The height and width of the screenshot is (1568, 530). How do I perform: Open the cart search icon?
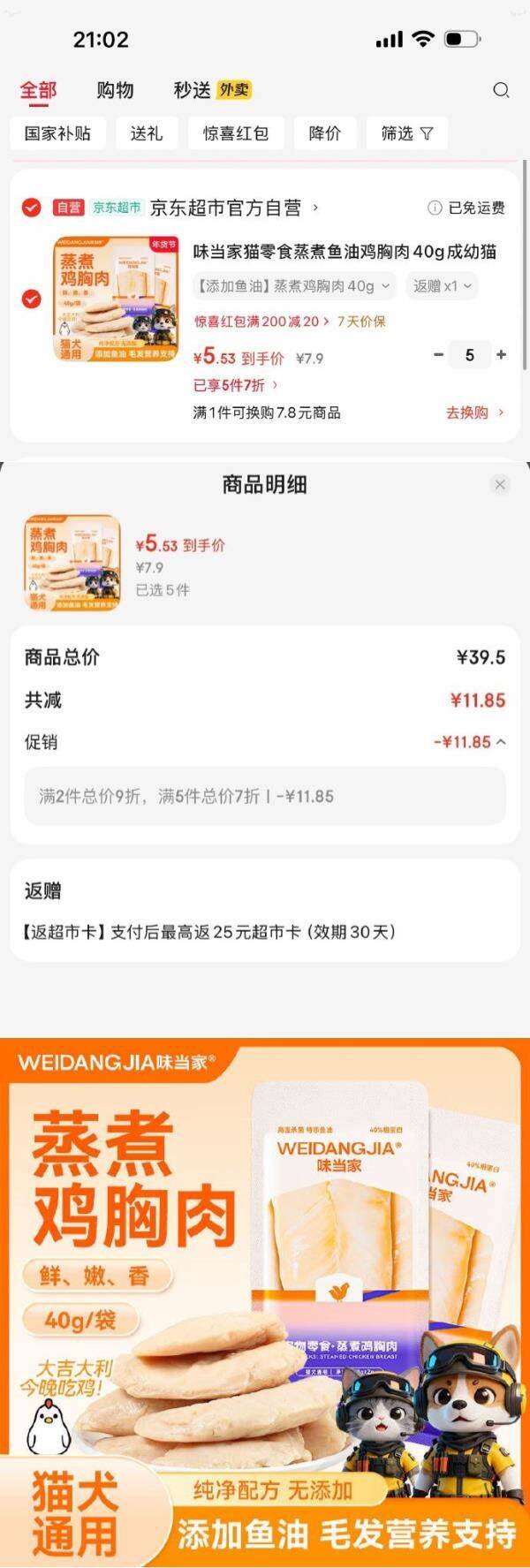click(x=501, y=90)
